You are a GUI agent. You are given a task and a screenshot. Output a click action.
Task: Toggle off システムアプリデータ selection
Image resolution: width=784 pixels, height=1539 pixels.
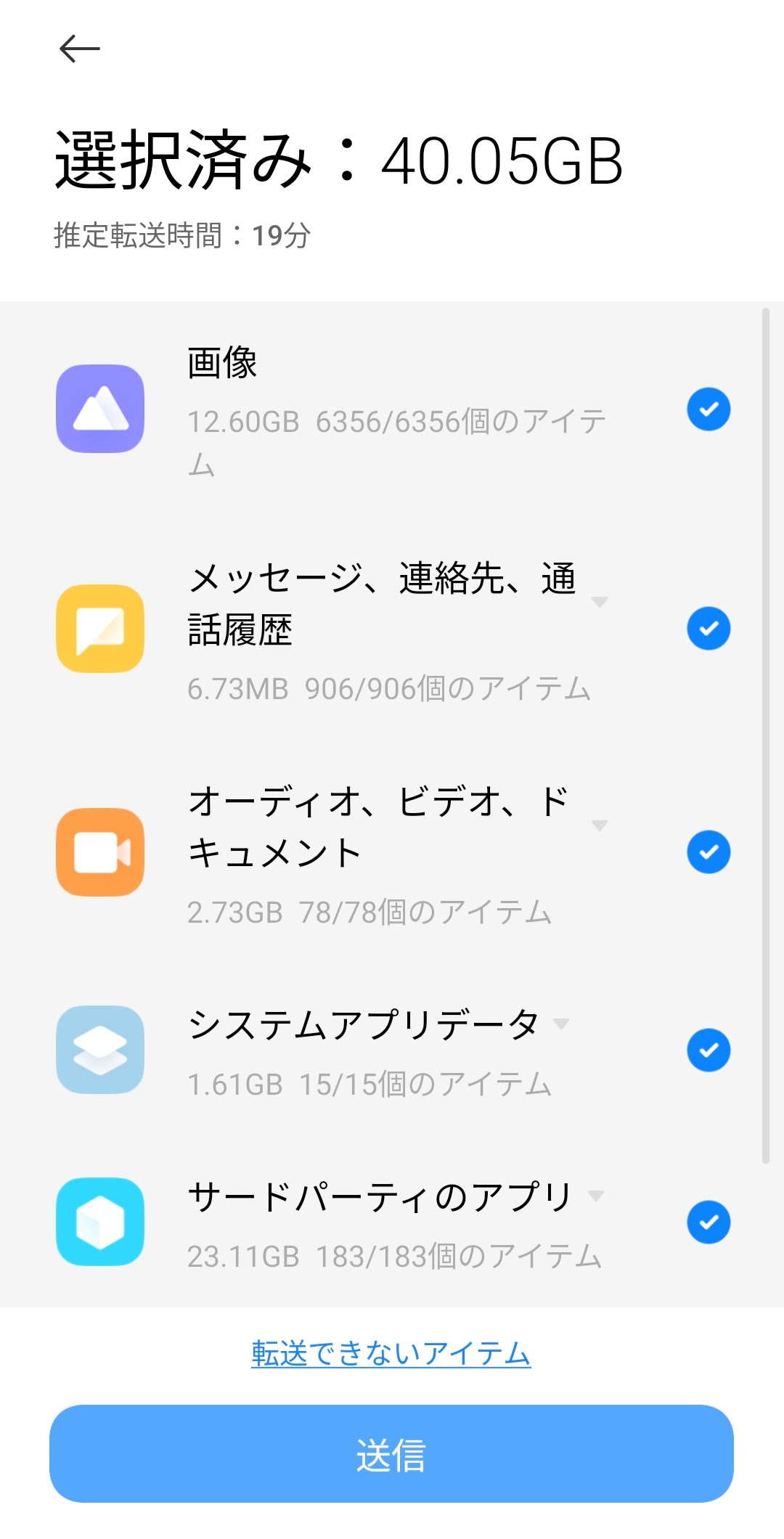[708, 1051]
